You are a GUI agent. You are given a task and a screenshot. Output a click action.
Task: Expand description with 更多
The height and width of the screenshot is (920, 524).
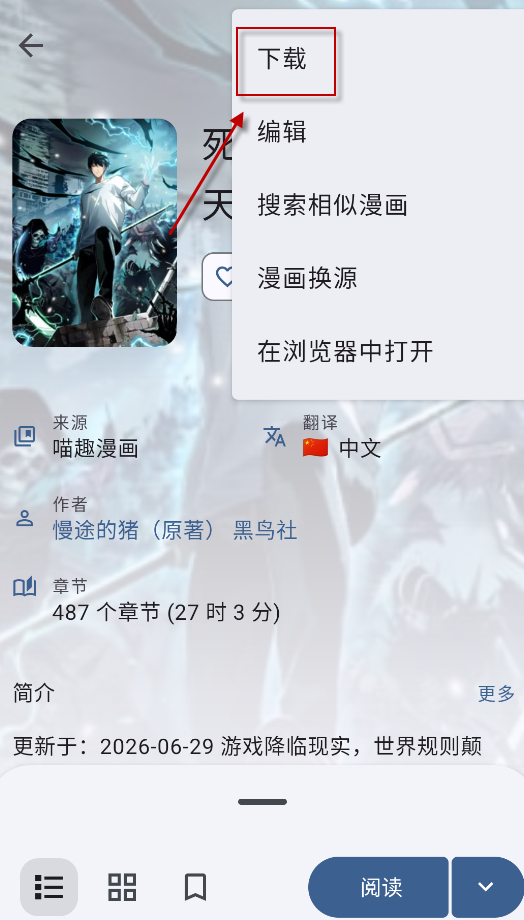tap(496, 694)
